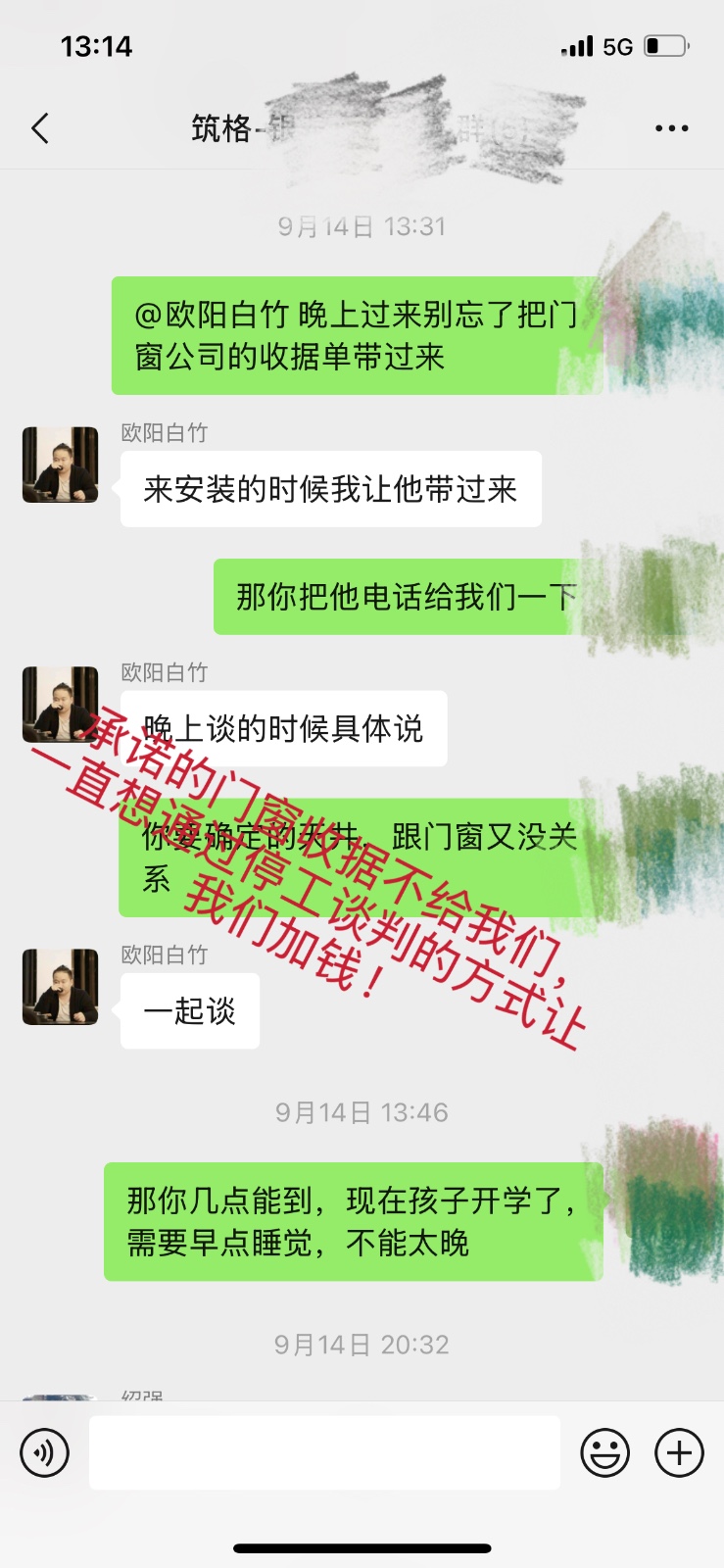This screenshot has height=1568, width=724.
Task: Open 欧阳白竹's profile beside the 一起谈 message
Action: (x=61, y=987)
